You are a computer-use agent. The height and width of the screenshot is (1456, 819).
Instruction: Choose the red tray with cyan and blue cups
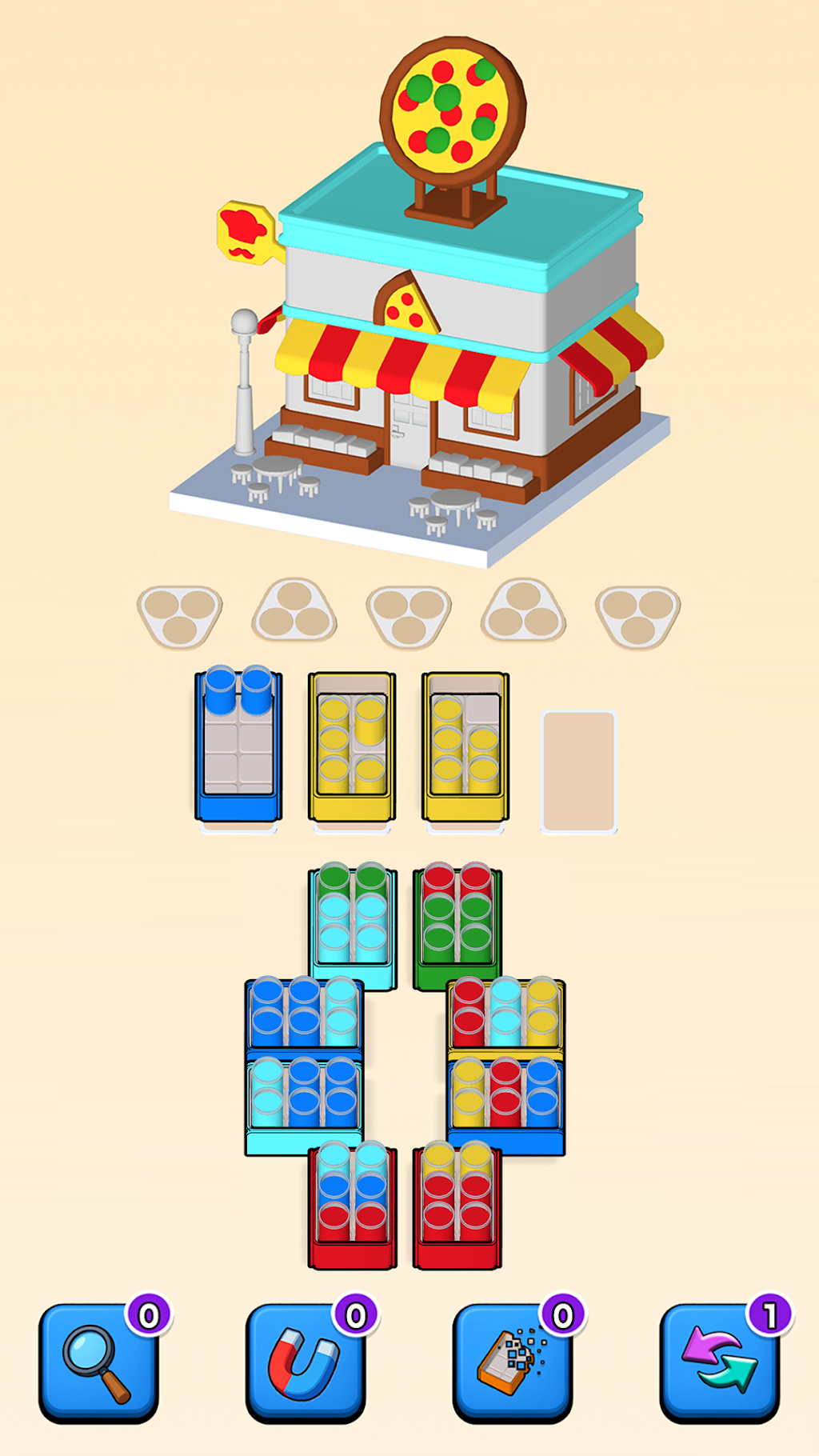pos(352,1204)
